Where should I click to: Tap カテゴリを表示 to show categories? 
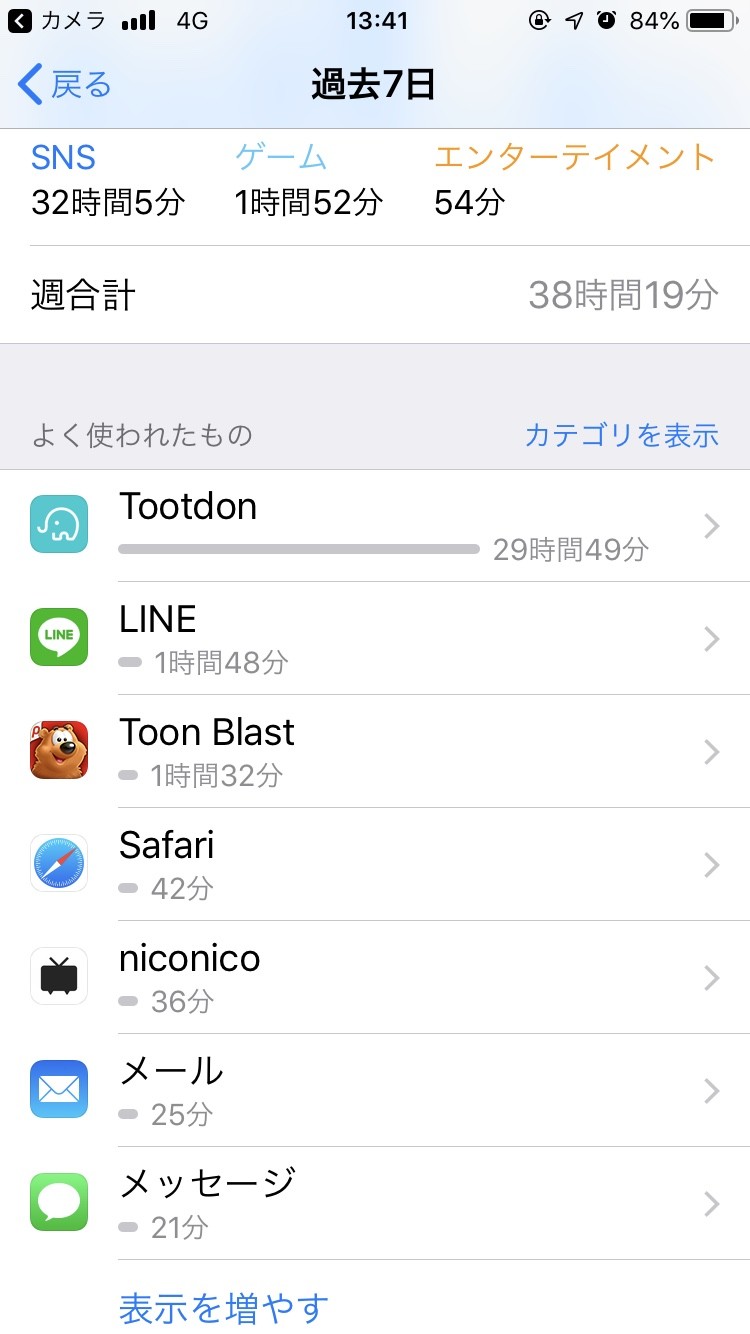pyautogui.click(x=621, y=435)
